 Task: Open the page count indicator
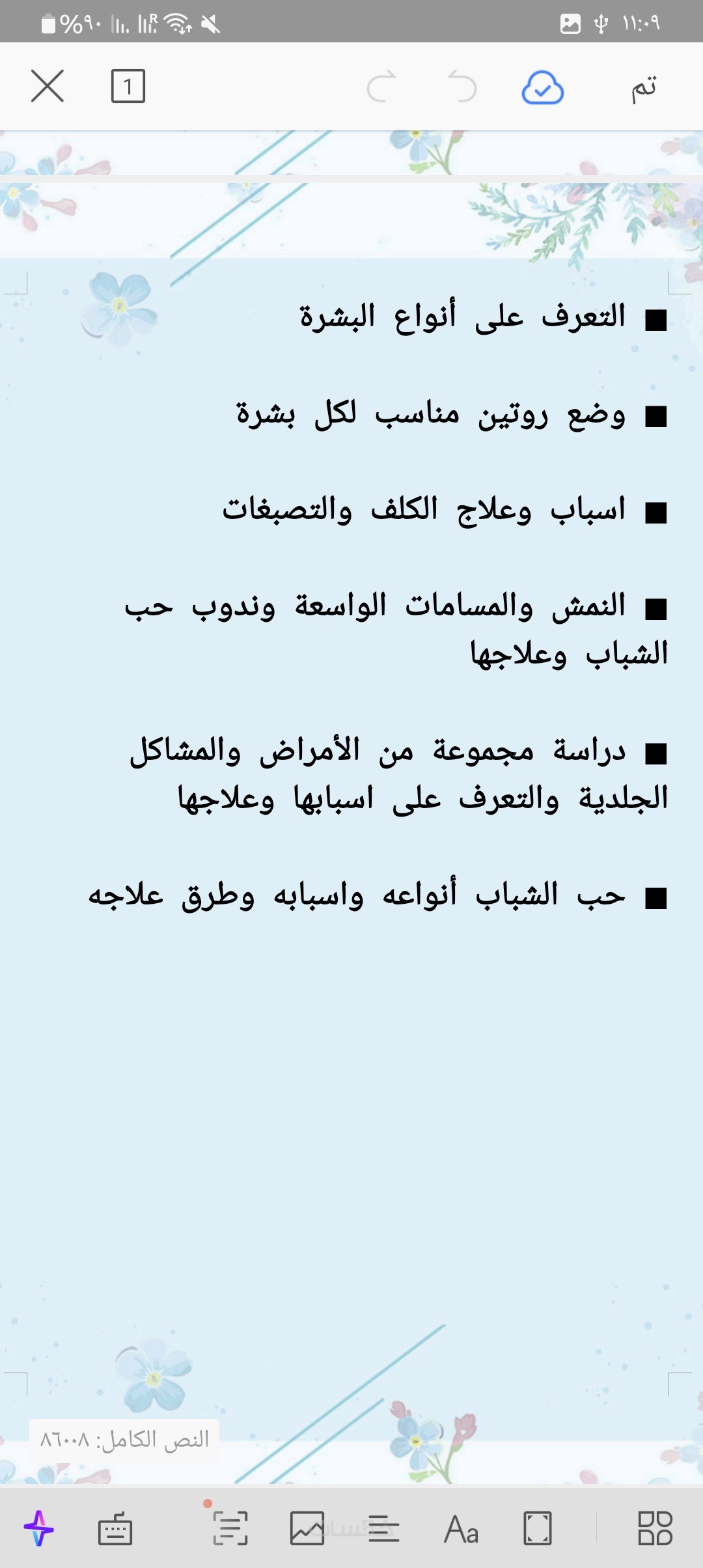click(x=128, y=87)
